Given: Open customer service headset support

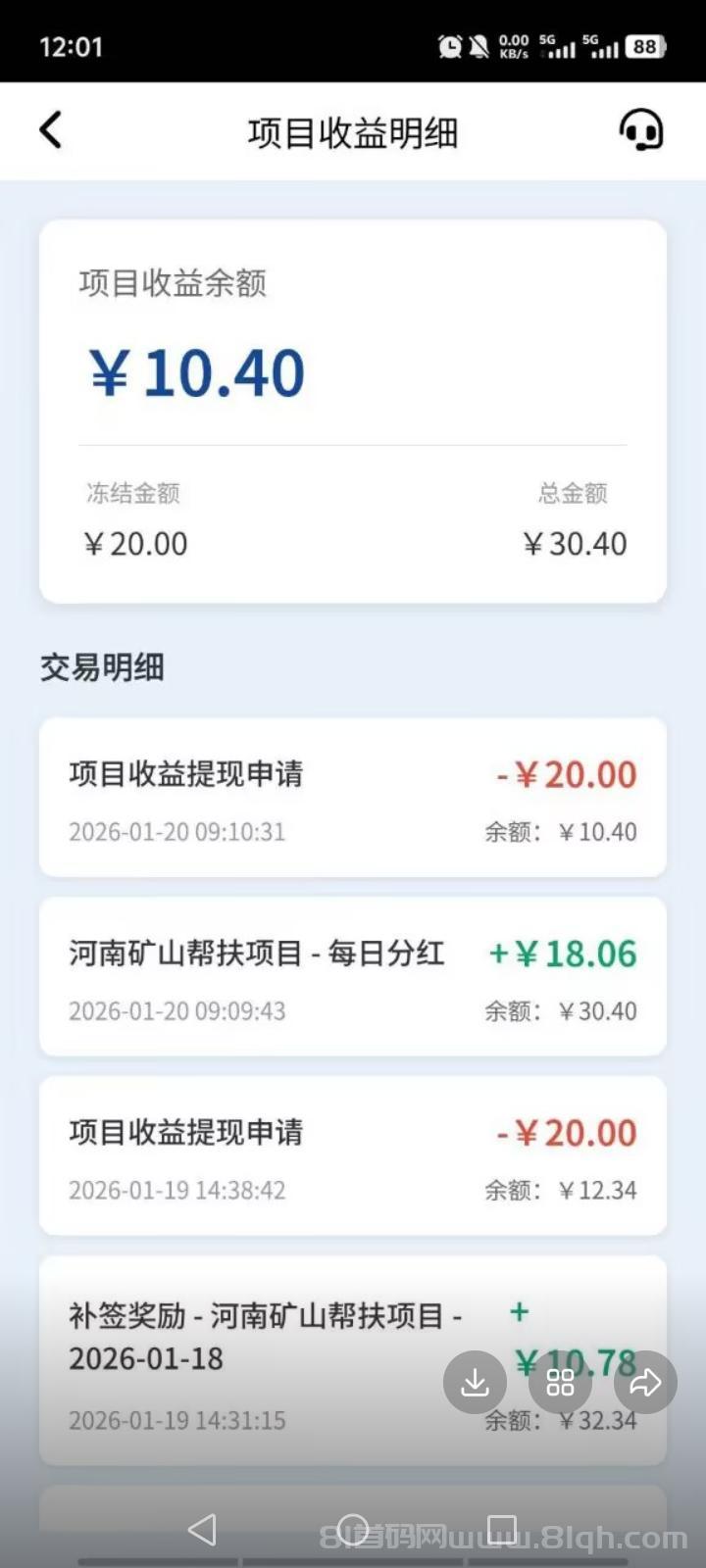Looking at the screenshot, I should click(x=641, y=130).
